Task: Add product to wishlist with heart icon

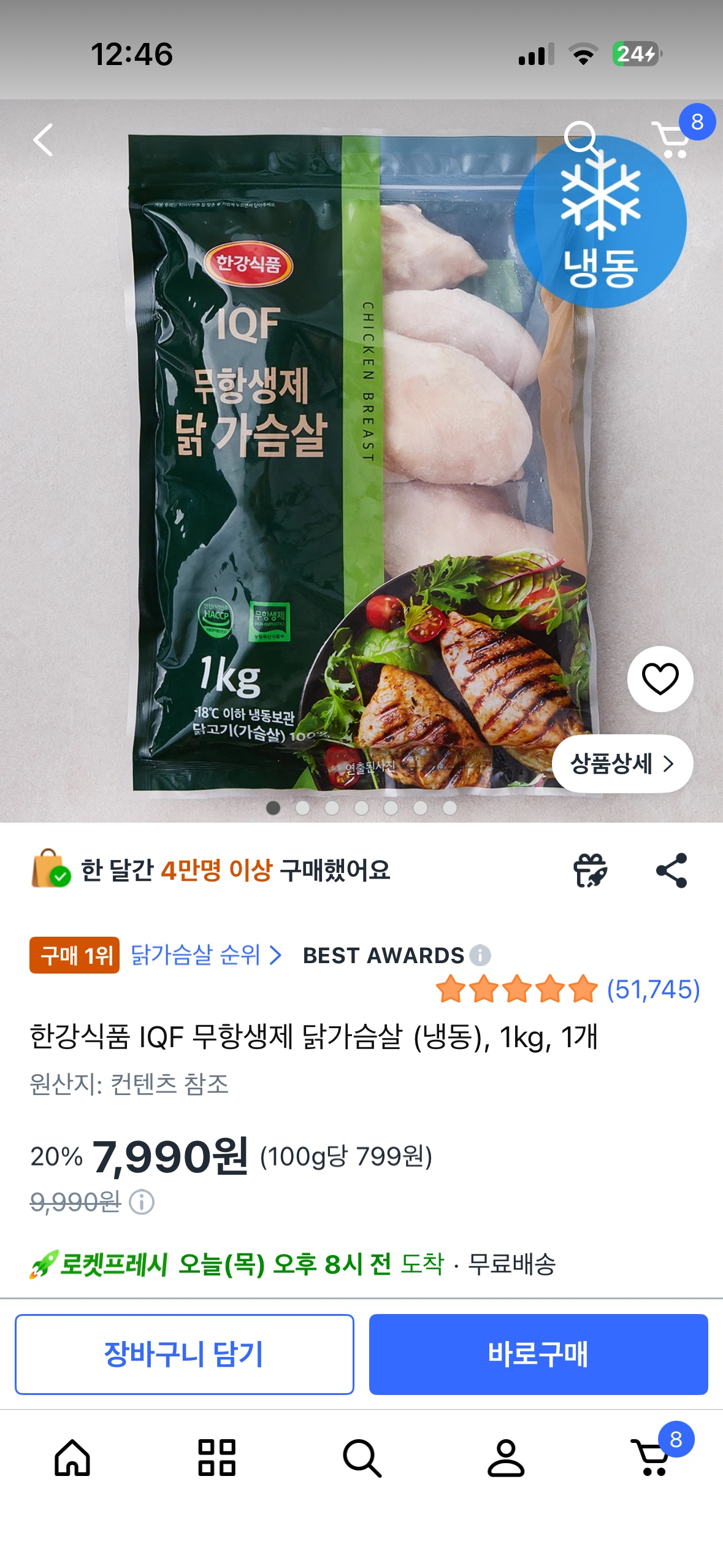Action: (x=660, y=678)
